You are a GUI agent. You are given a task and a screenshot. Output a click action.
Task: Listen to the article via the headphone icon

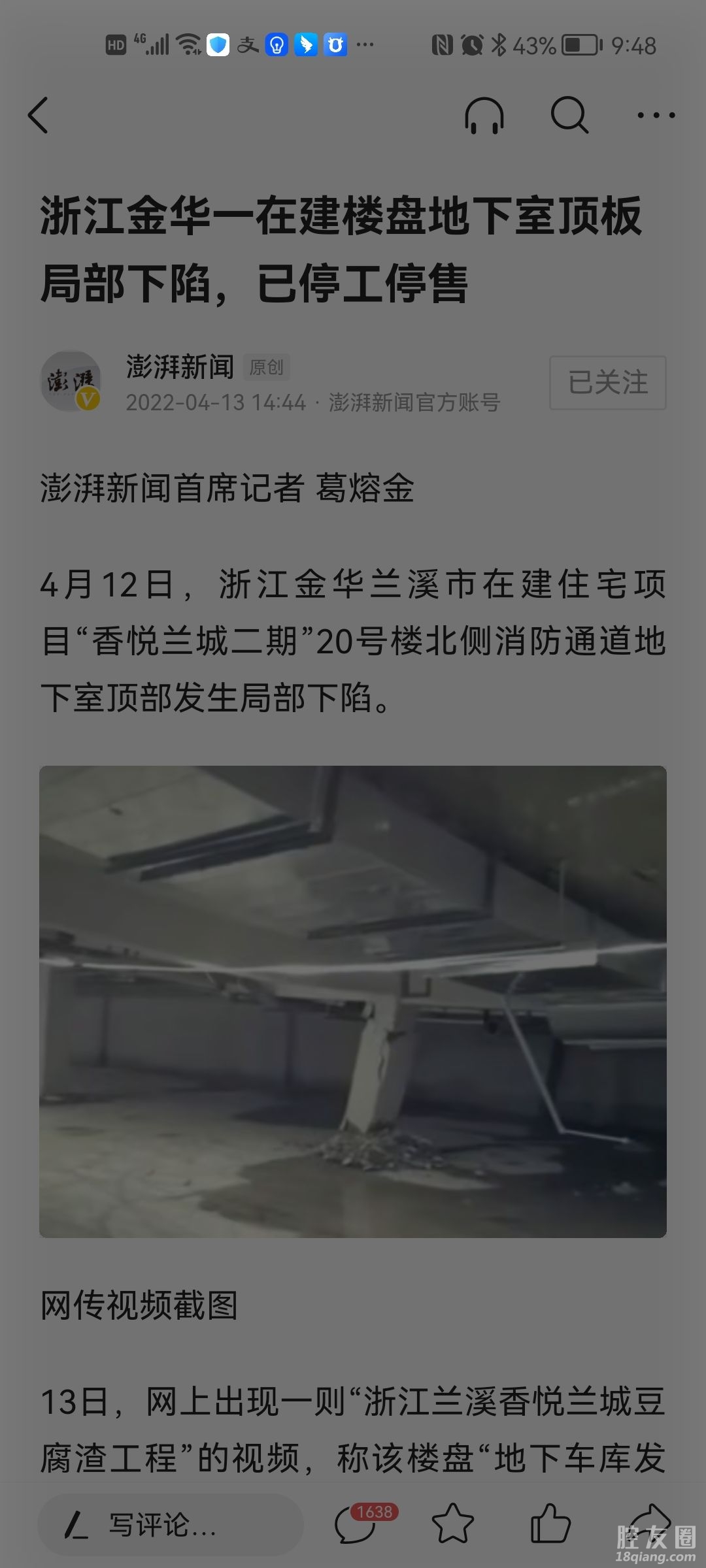point(484,116)
